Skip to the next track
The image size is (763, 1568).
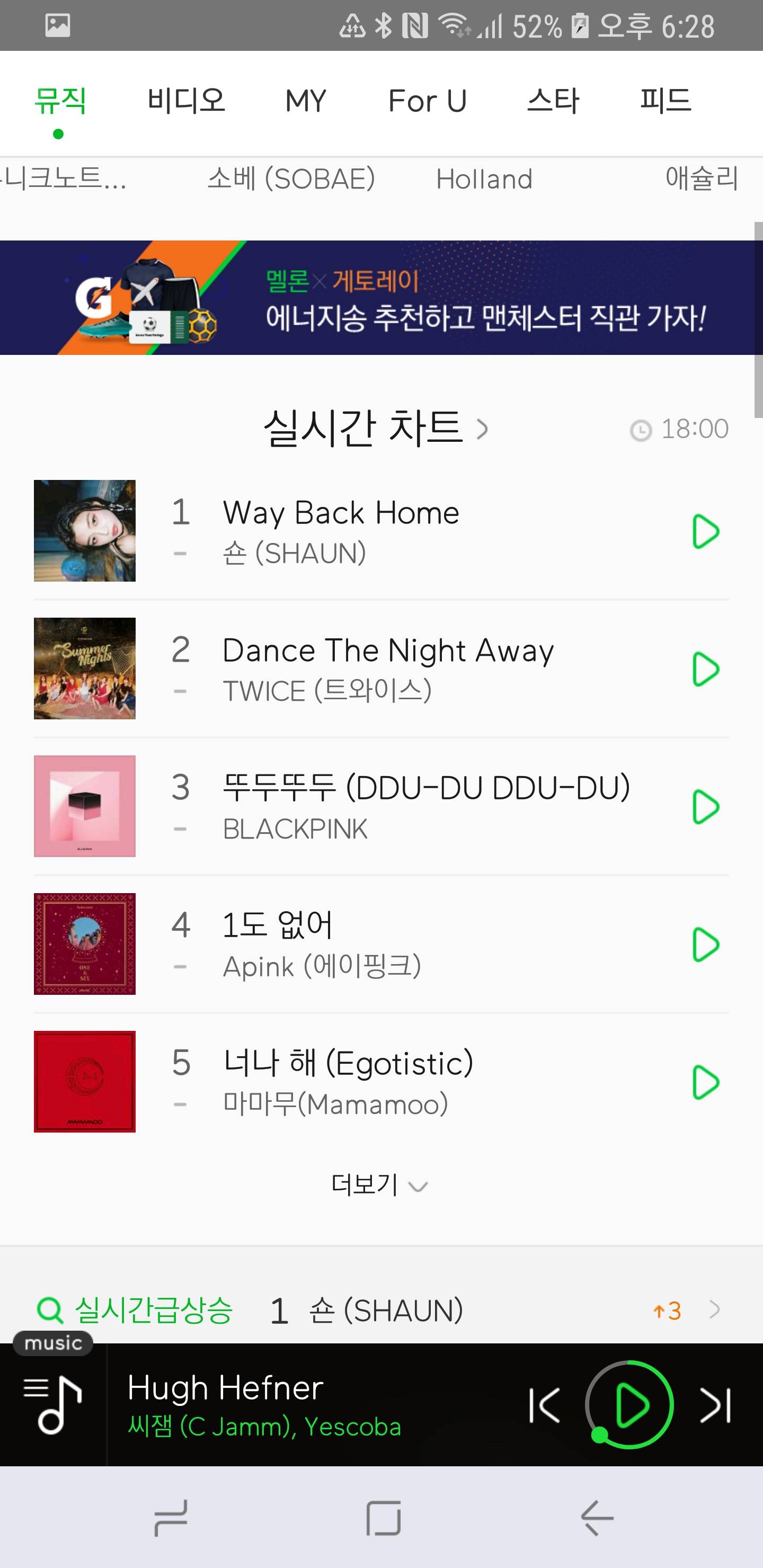coord(715,1405)
